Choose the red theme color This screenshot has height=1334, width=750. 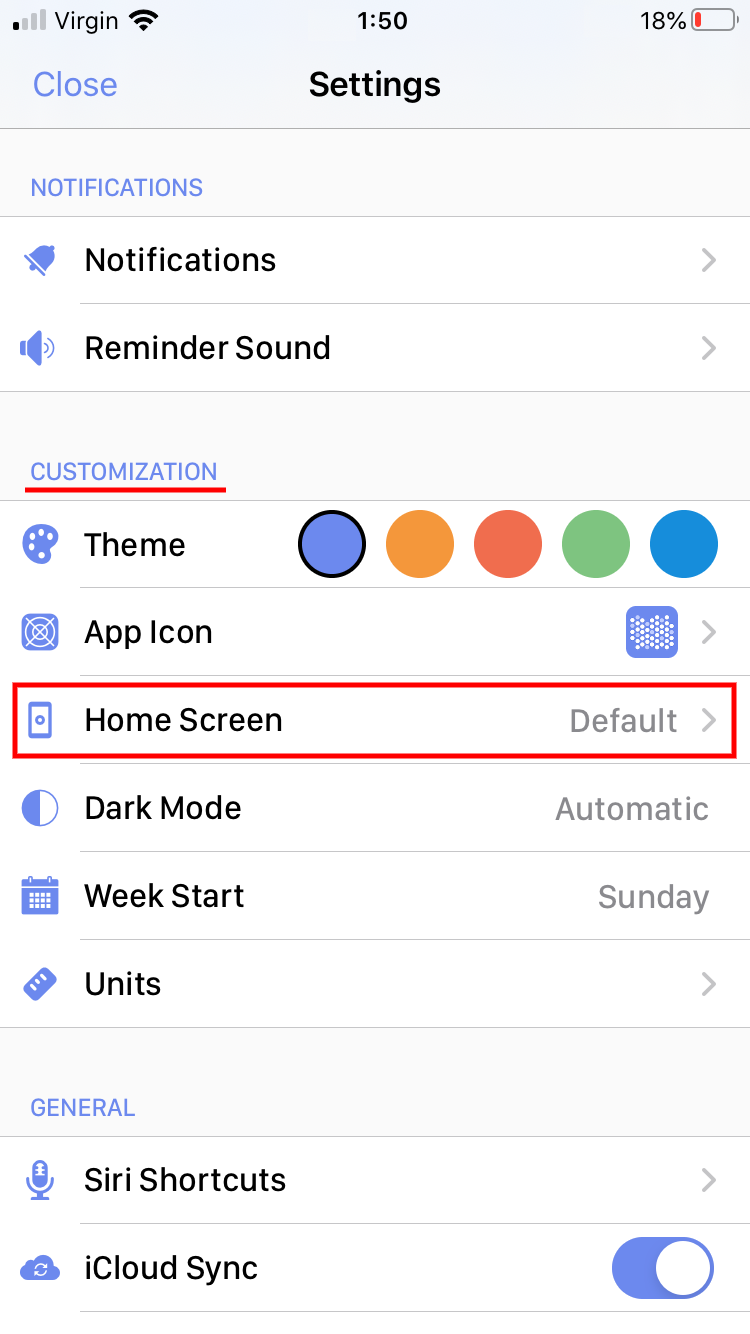508,545
